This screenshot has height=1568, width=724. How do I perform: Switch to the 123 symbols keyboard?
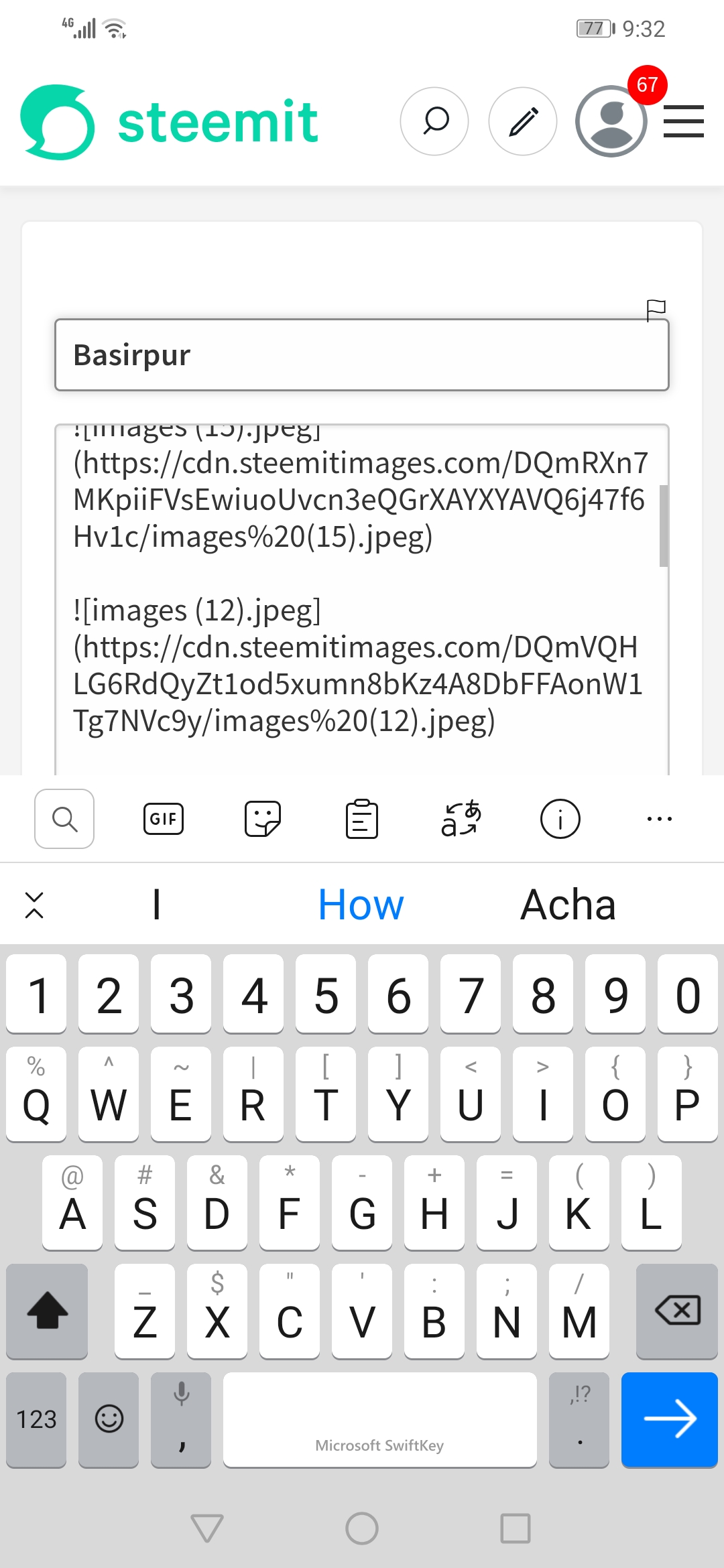coord(36,1419)
